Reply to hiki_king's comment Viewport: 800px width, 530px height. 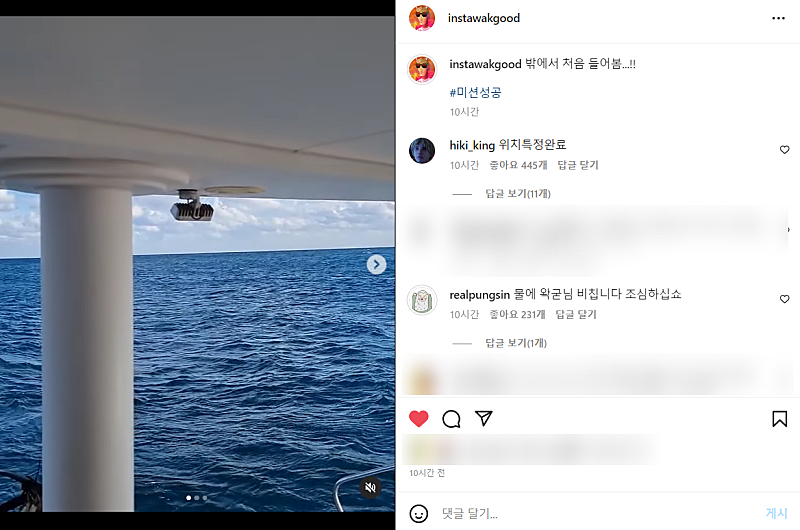point(577,165)
